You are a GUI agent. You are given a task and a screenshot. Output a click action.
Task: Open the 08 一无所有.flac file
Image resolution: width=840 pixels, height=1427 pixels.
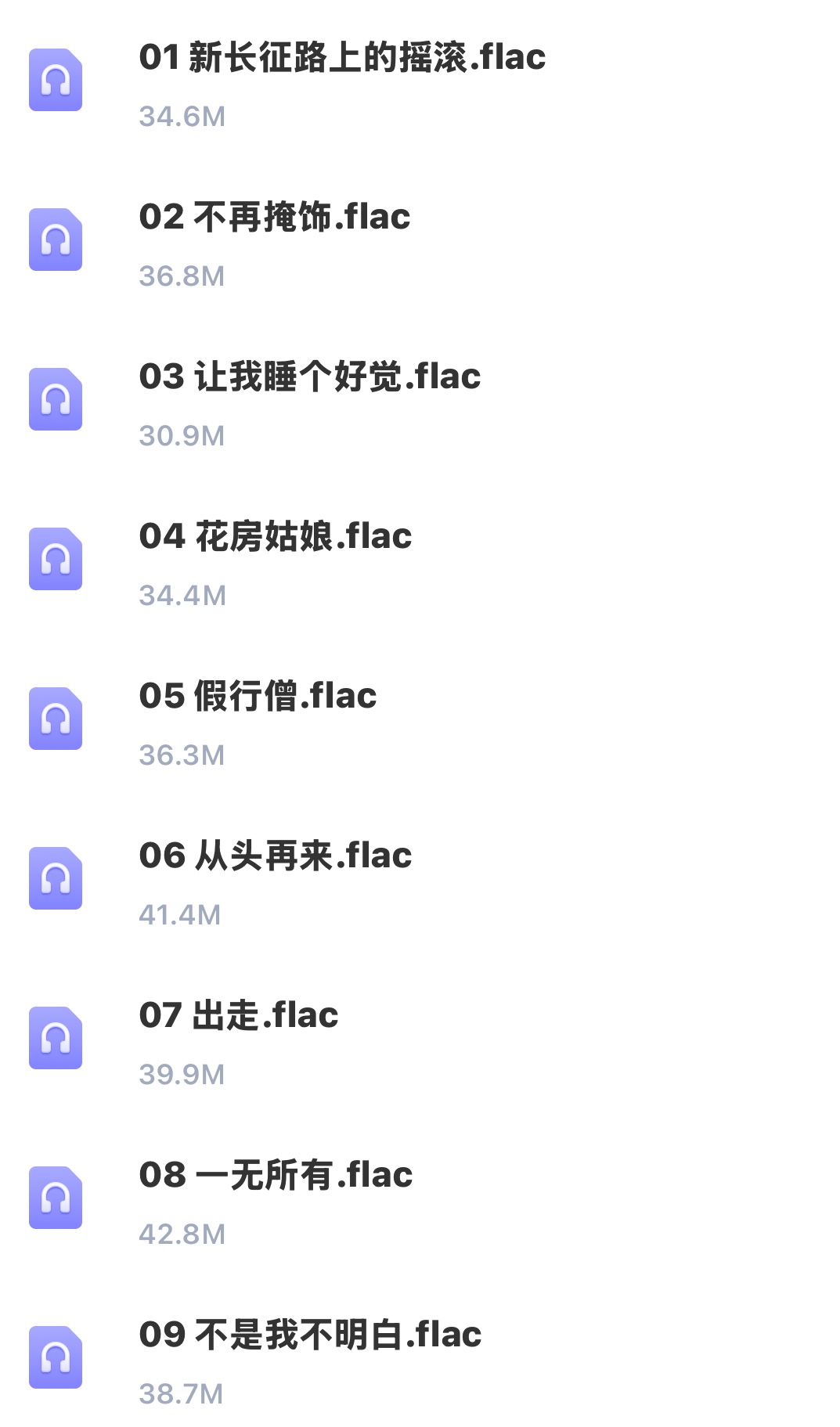tap(275, 1176)
